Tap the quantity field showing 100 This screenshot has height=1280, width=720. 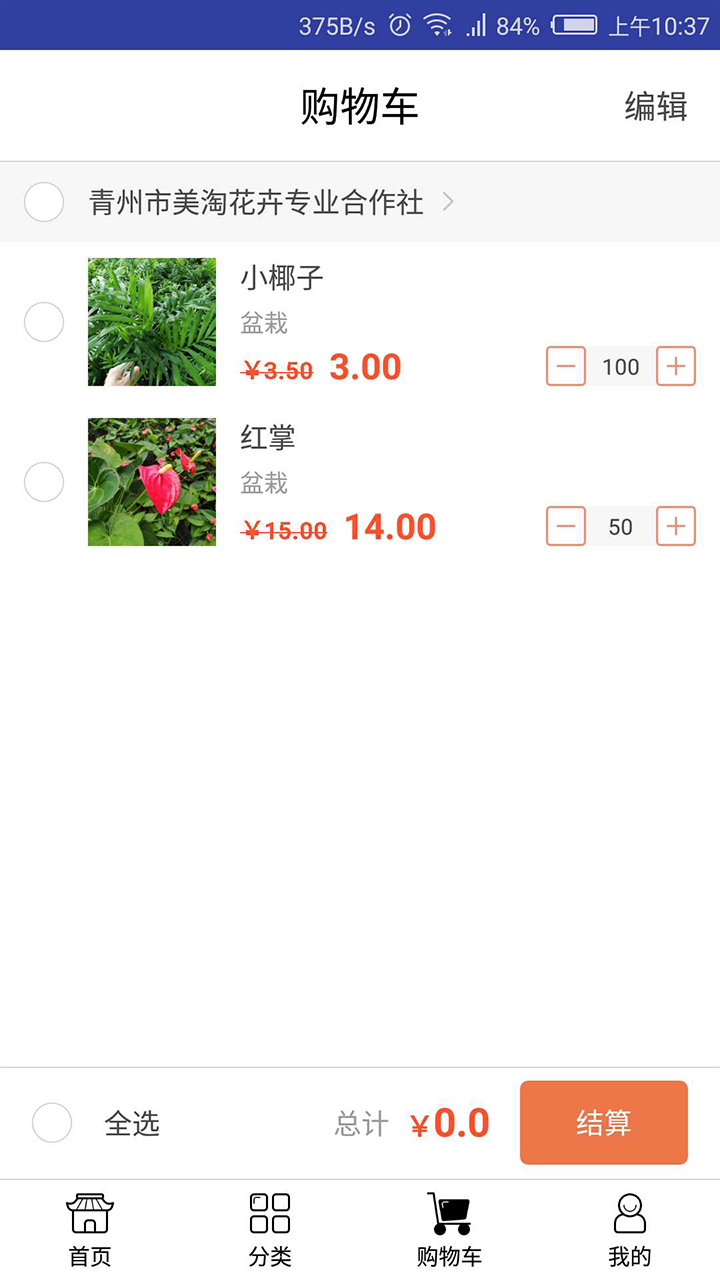[x=620, y=366]
